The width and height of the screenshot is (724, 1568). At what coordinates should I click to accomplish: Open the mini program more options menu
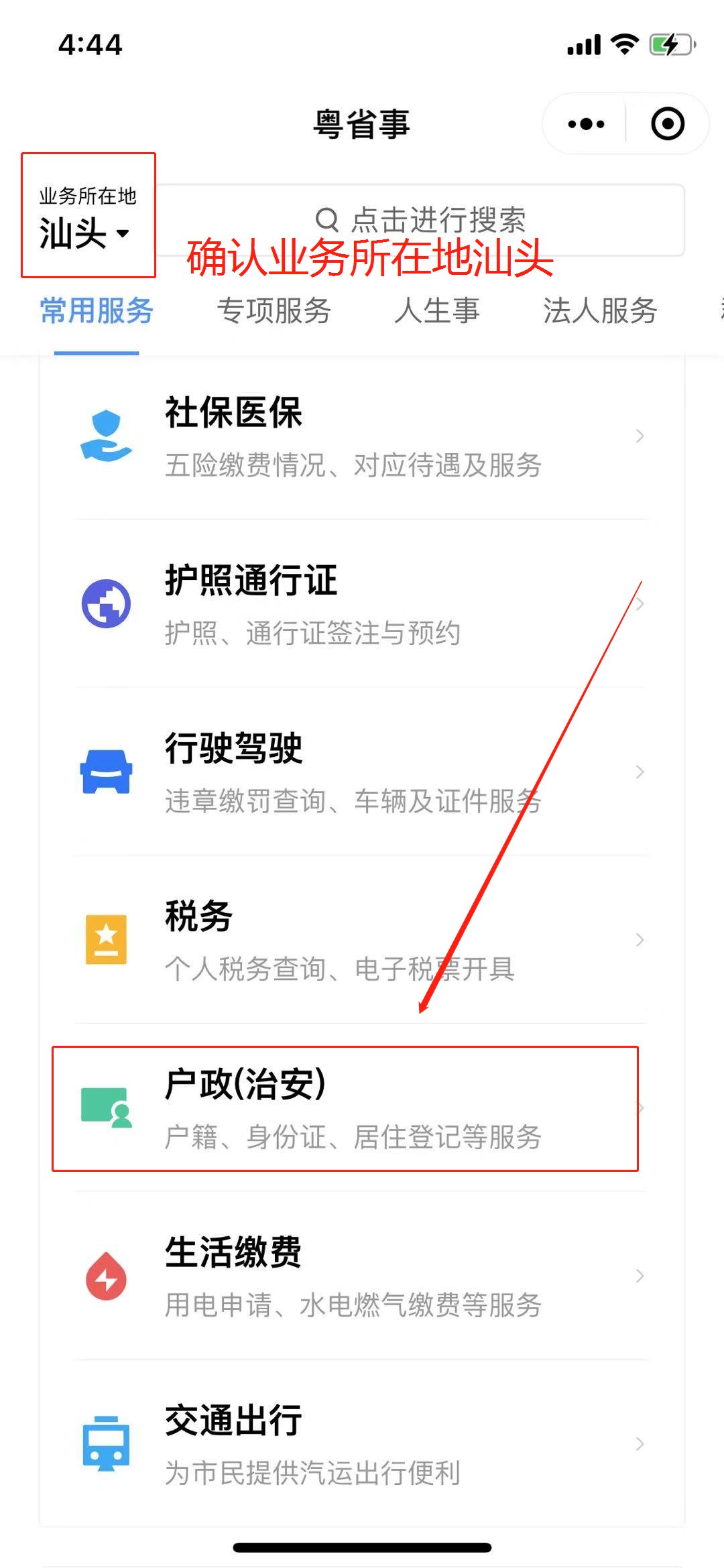586,124
